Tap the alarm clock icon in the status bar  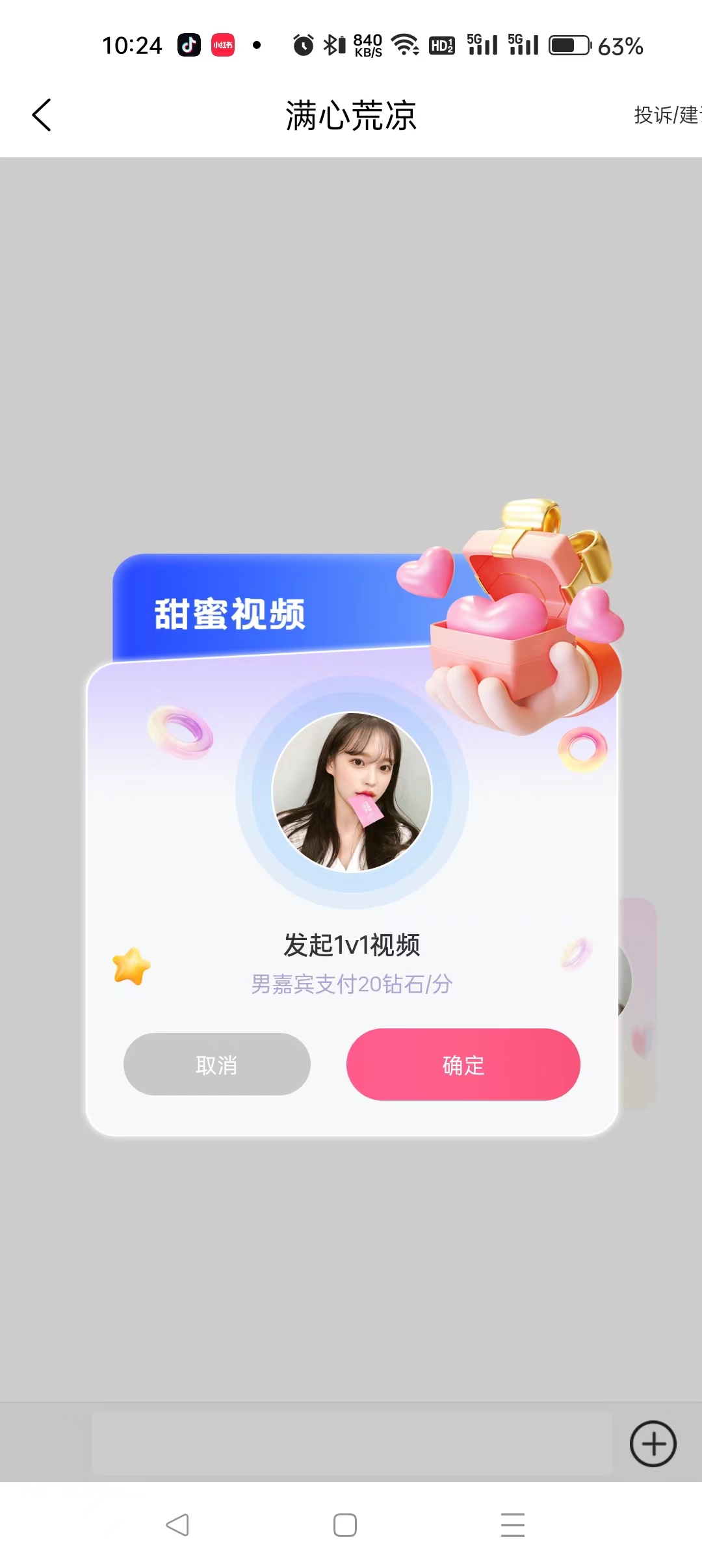[303, 44]
